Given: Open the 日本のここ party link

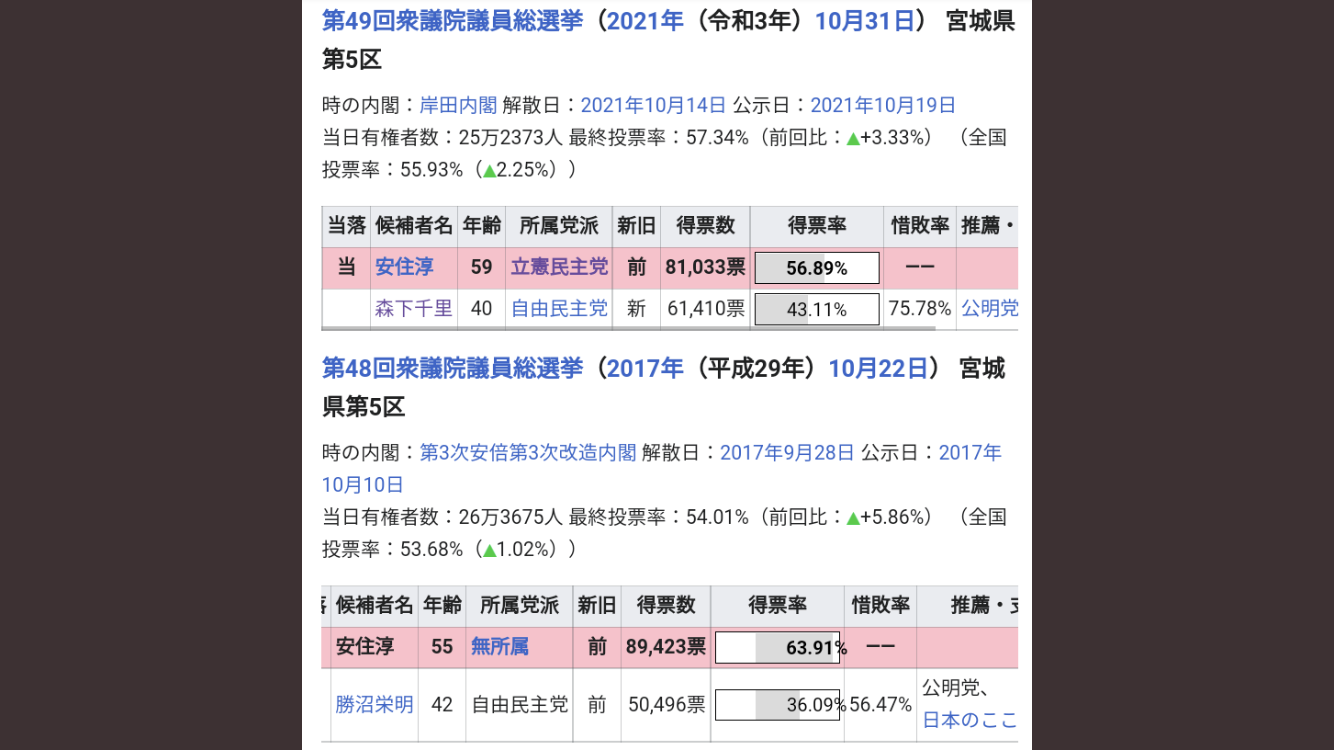Looking at the screenshot, I should coord(969,720).
